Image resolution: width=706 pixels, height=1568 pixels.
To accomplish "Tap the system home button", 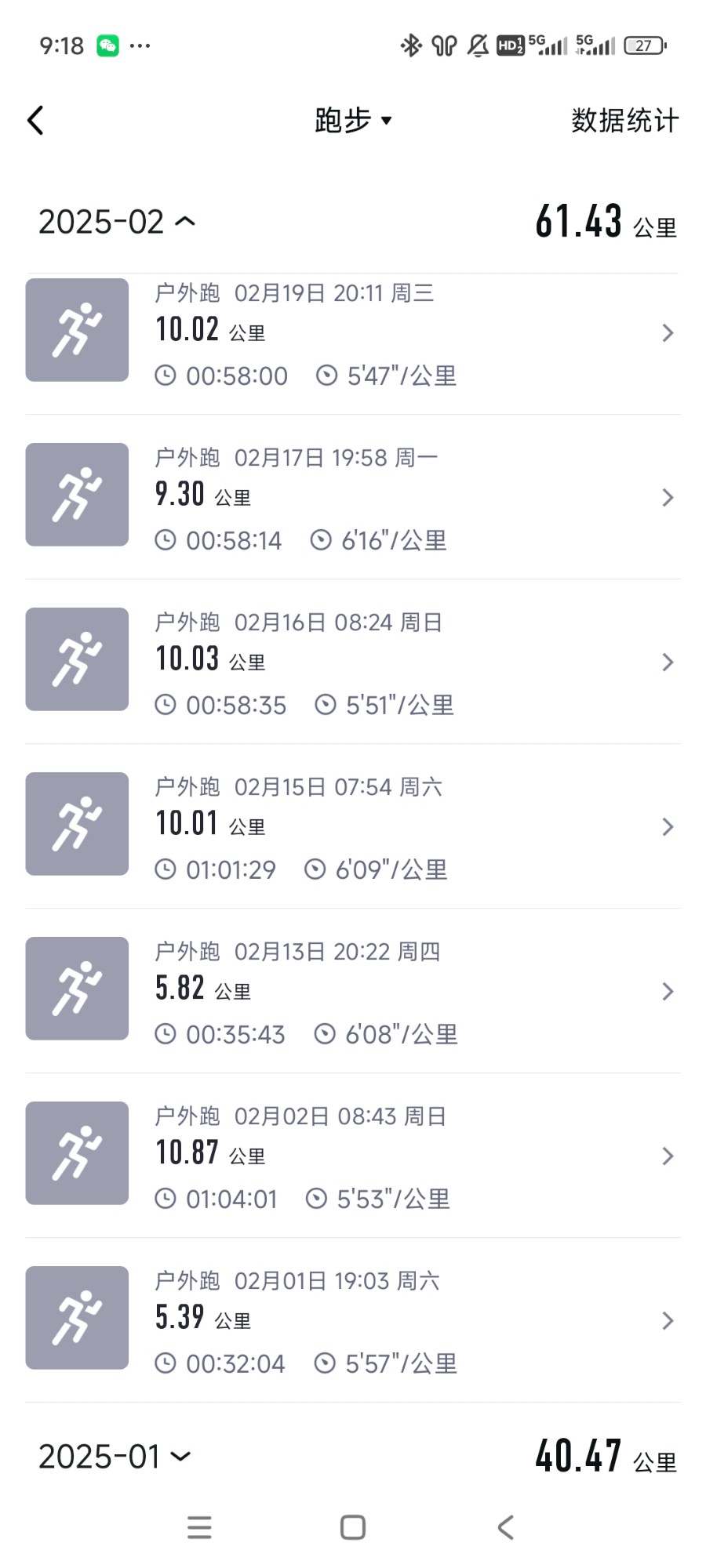I will pos(353,1527).
